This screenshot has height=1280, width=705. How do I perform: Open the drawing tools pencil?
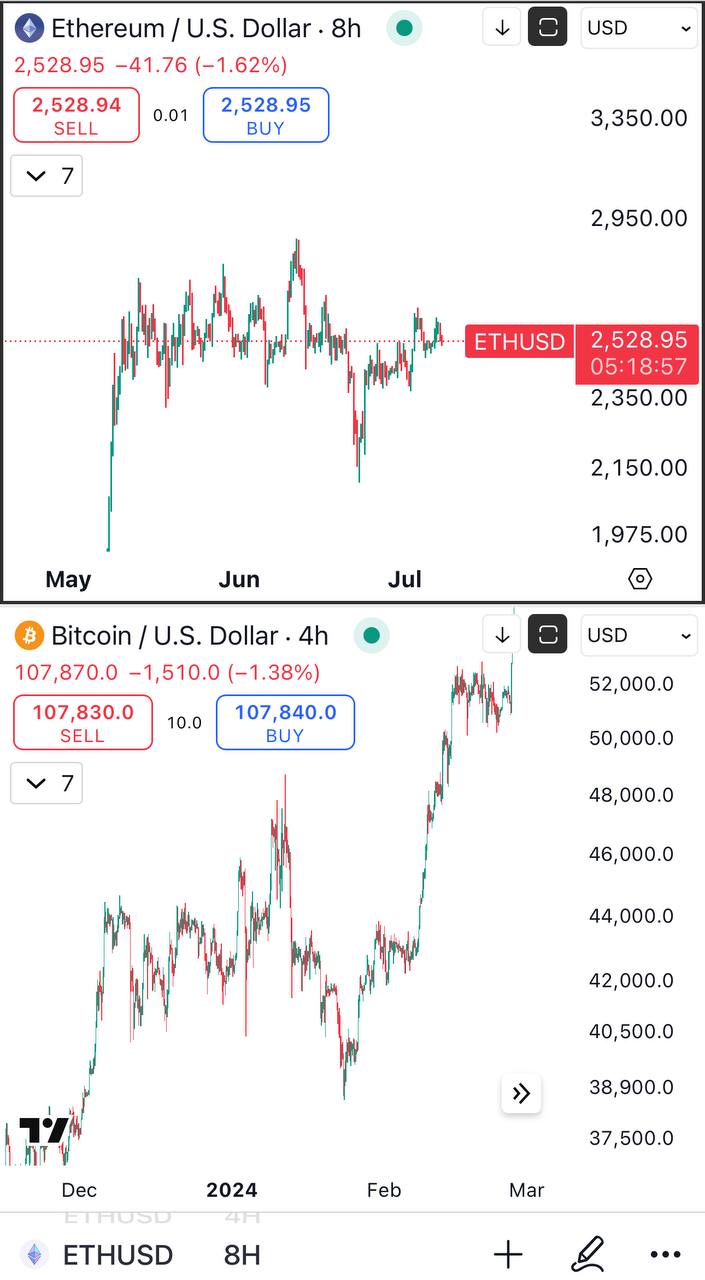point(587,1254)
